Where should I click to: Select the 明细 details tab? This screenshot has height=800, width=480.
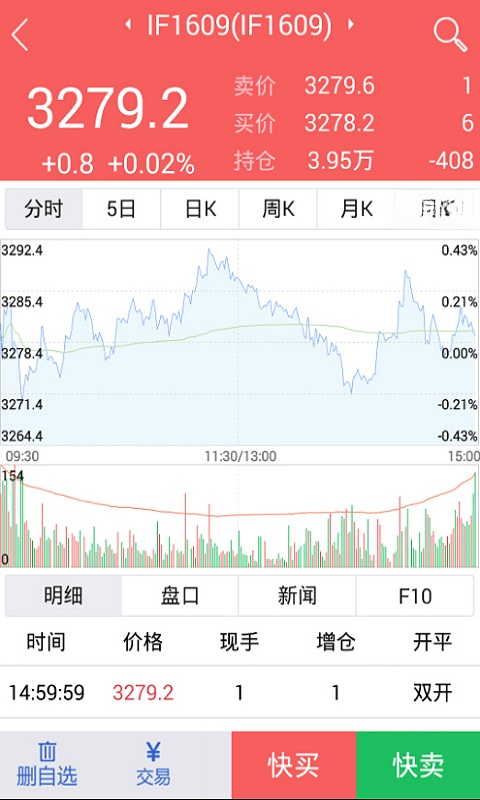pyautogui.click(x=63, y=595)
